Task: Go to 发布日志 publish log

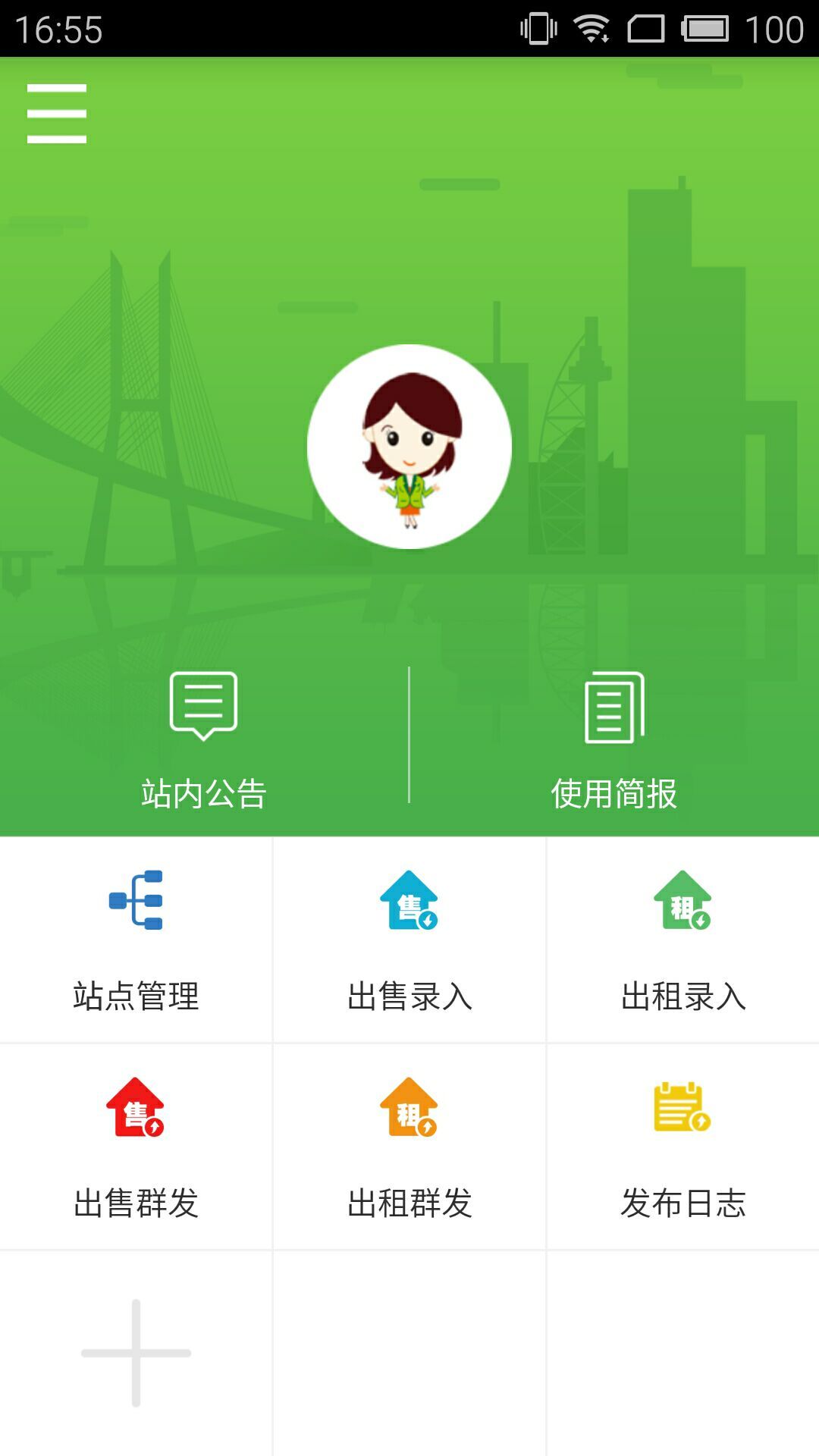Action: 683,1147
